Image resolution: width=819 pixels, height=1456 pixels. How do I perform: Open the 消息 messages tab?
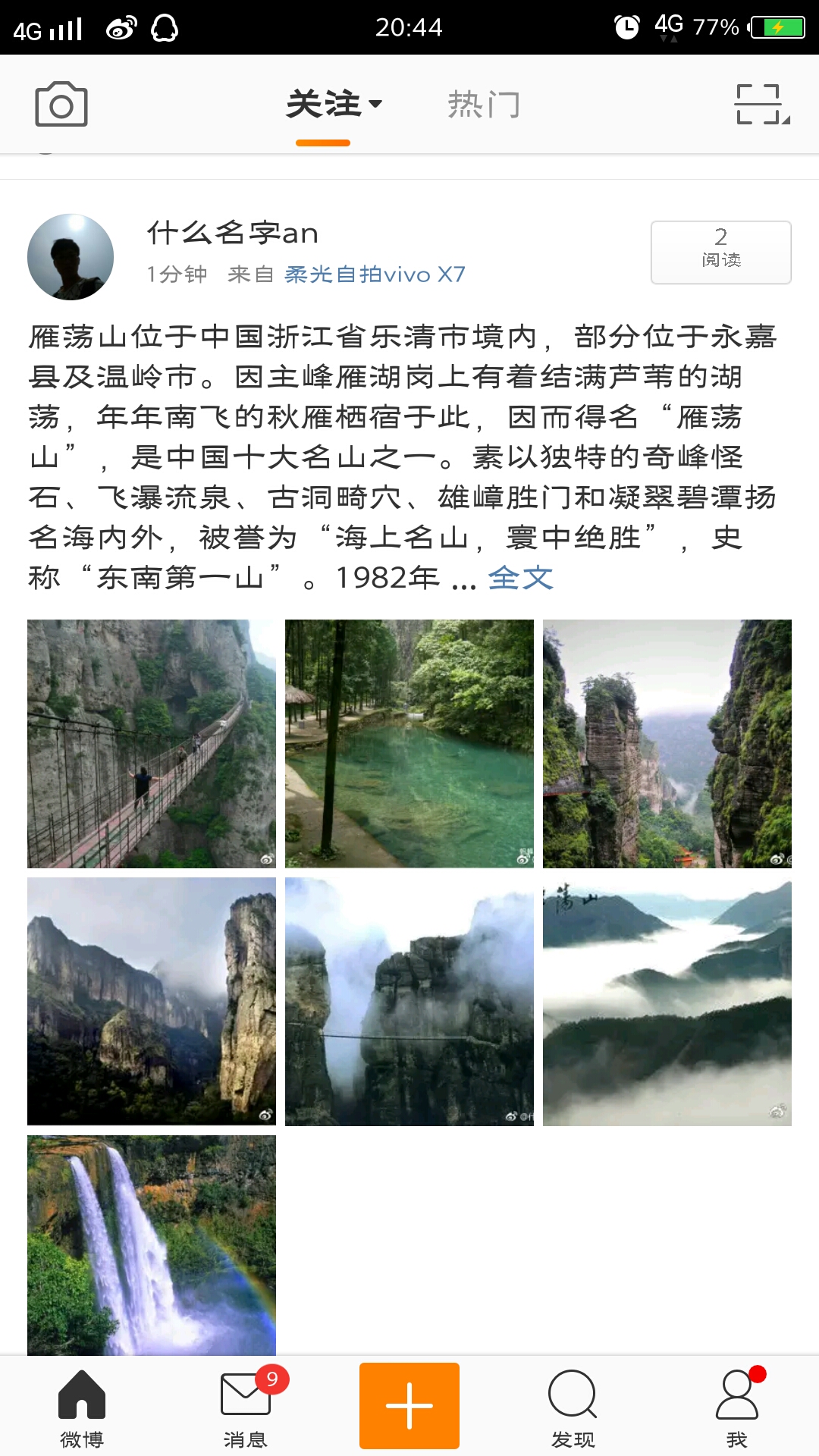(x=246, y=1407)
